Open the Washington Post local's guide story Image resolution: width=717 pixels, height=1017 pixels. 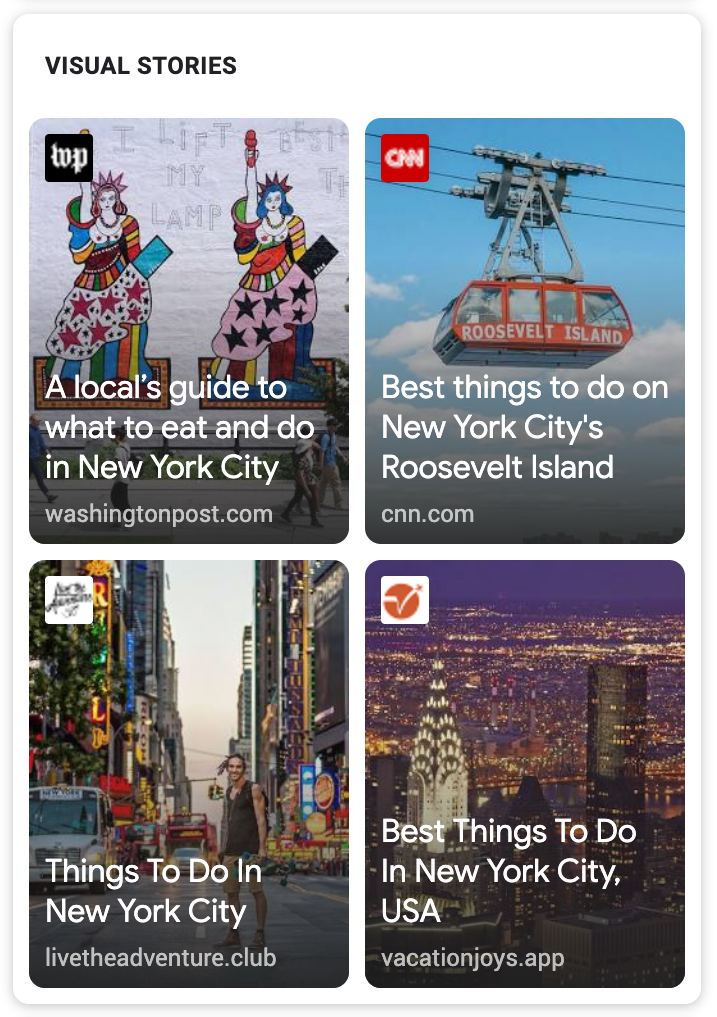click(189, 330)
